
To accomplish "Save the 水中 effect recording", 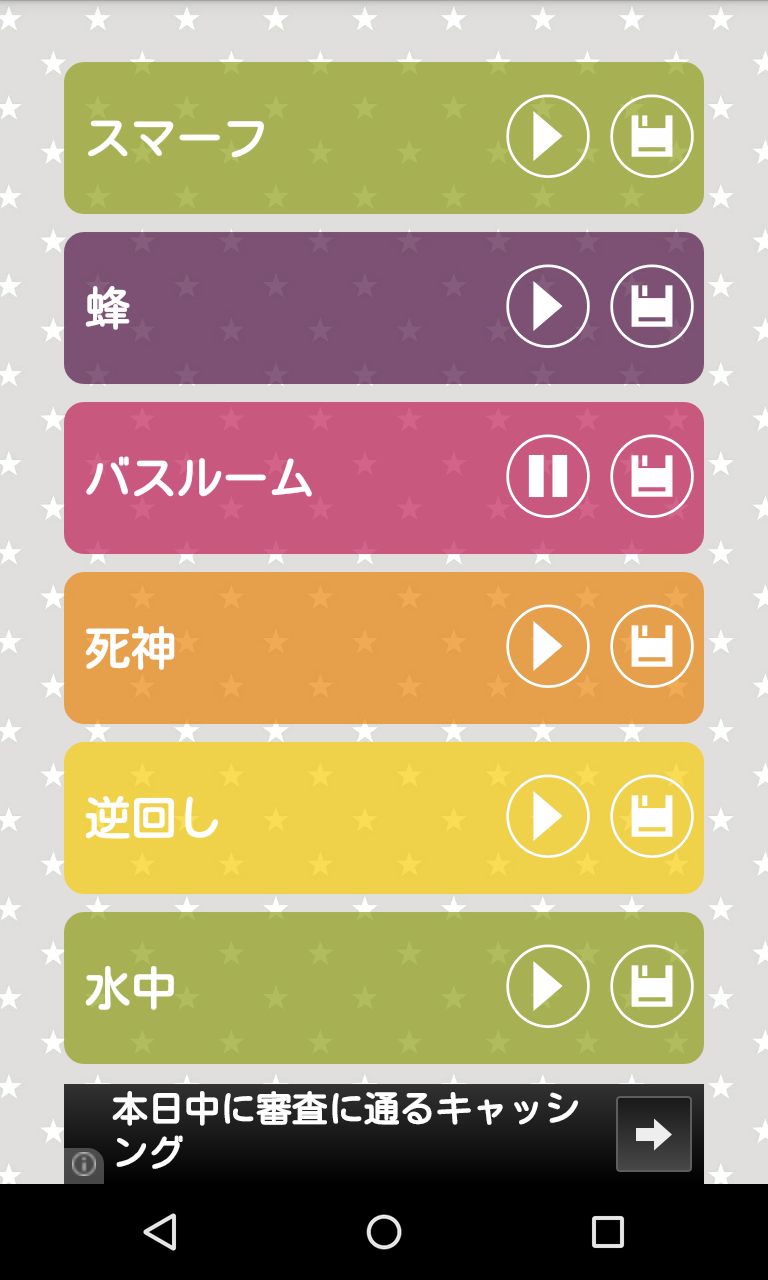I will pos(651,986).
